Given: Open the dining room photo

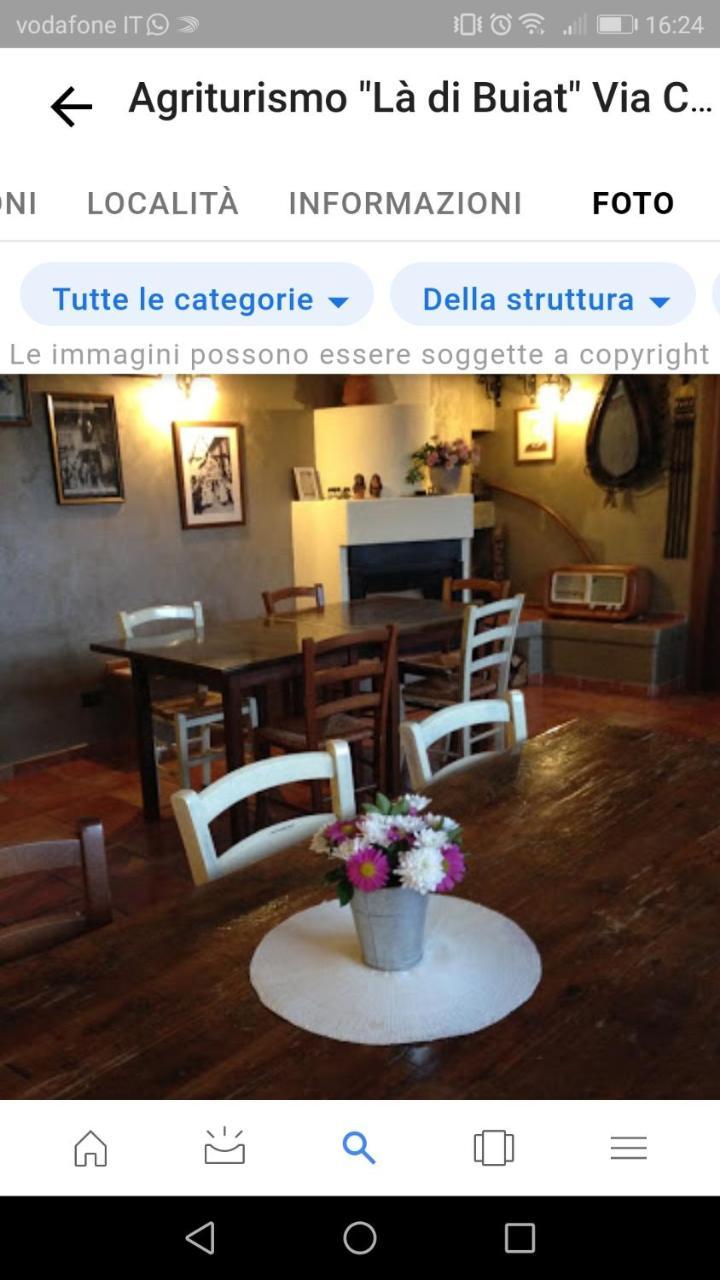Looking at the screenshot, I should [x=360, y=736].
